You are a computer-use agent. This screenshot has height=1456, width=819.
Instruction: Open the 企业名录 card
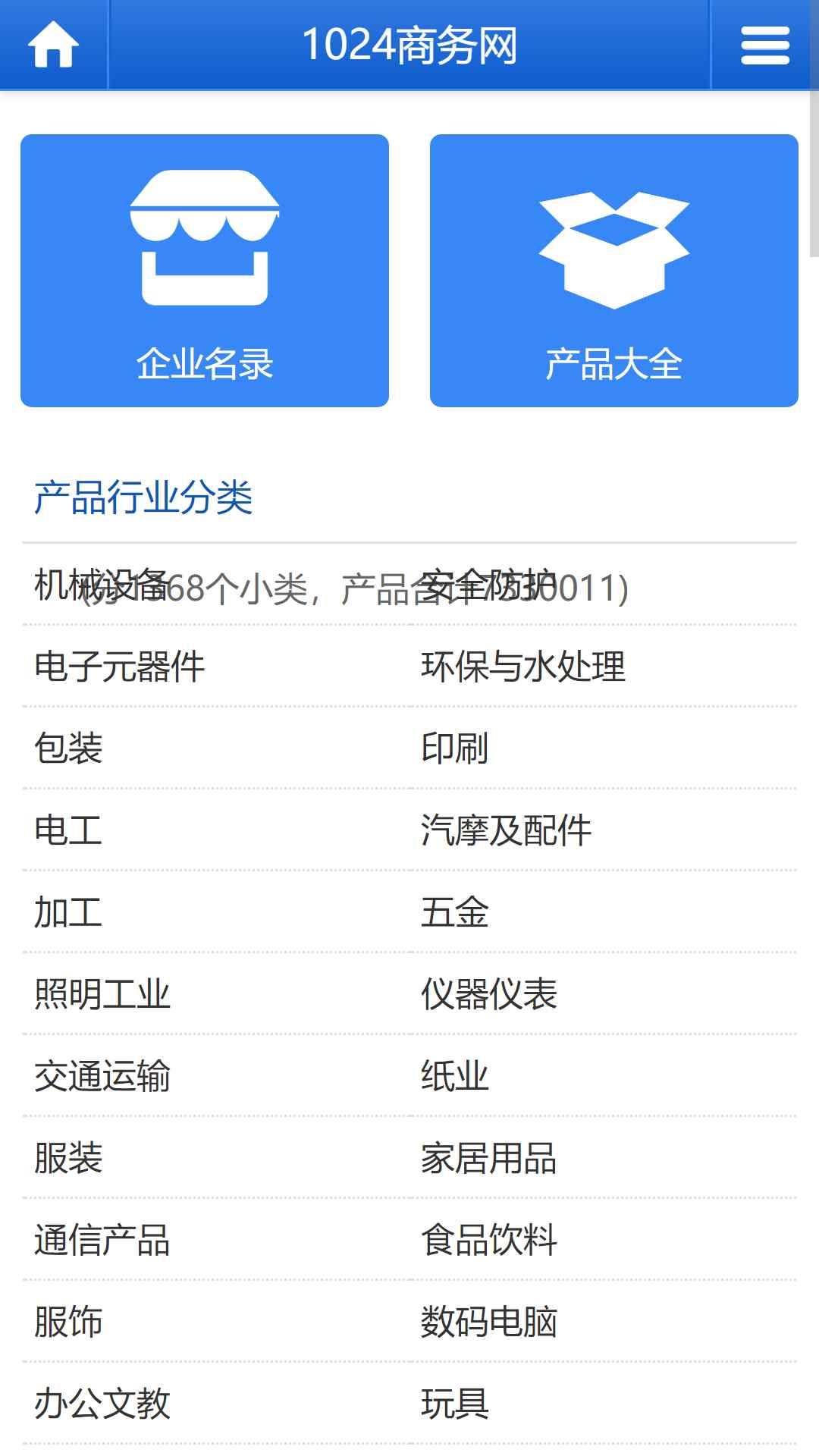[205, 271]
